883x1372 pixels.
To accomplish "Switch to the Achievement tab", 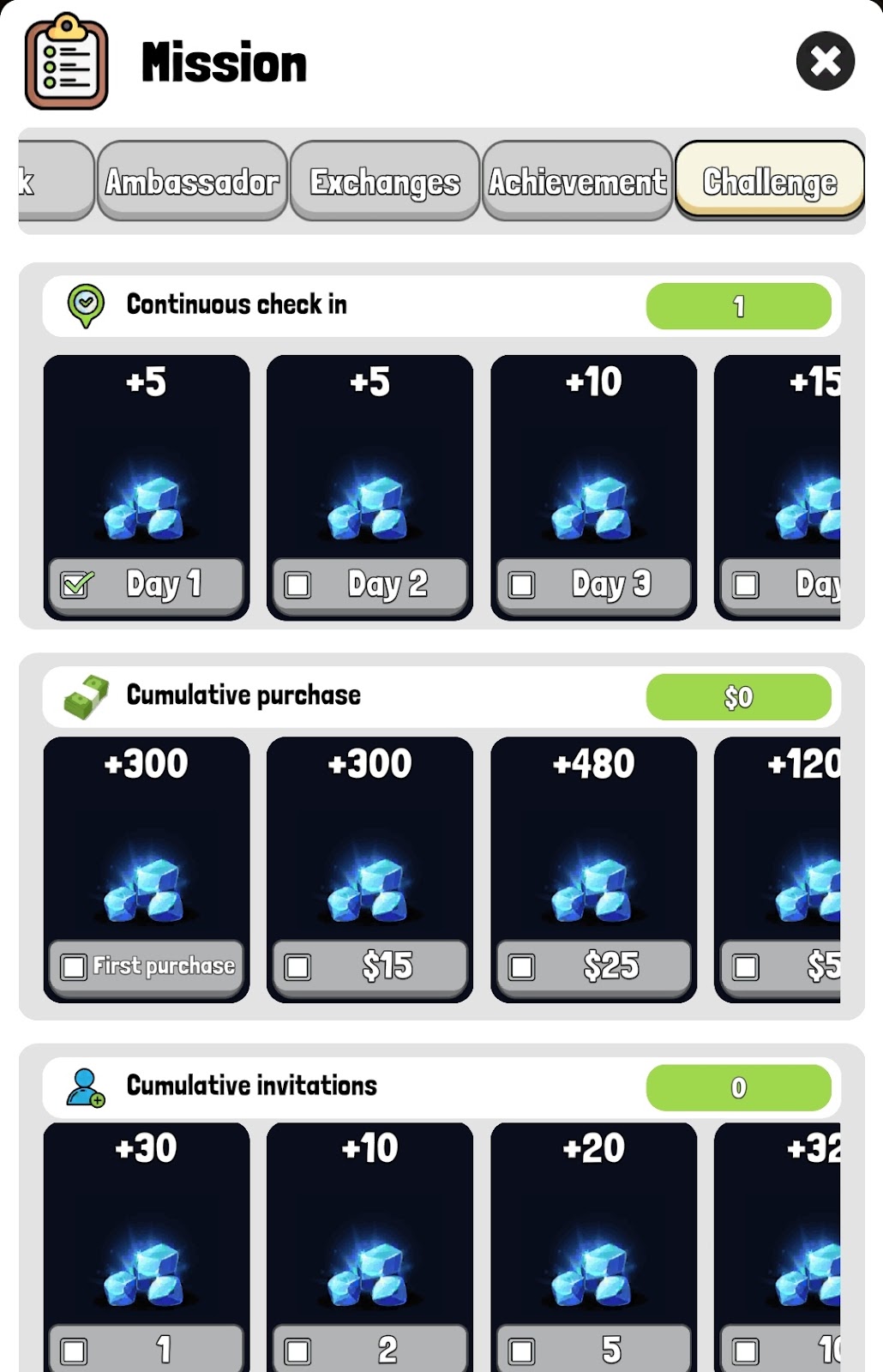I will [x=577, y=182].
